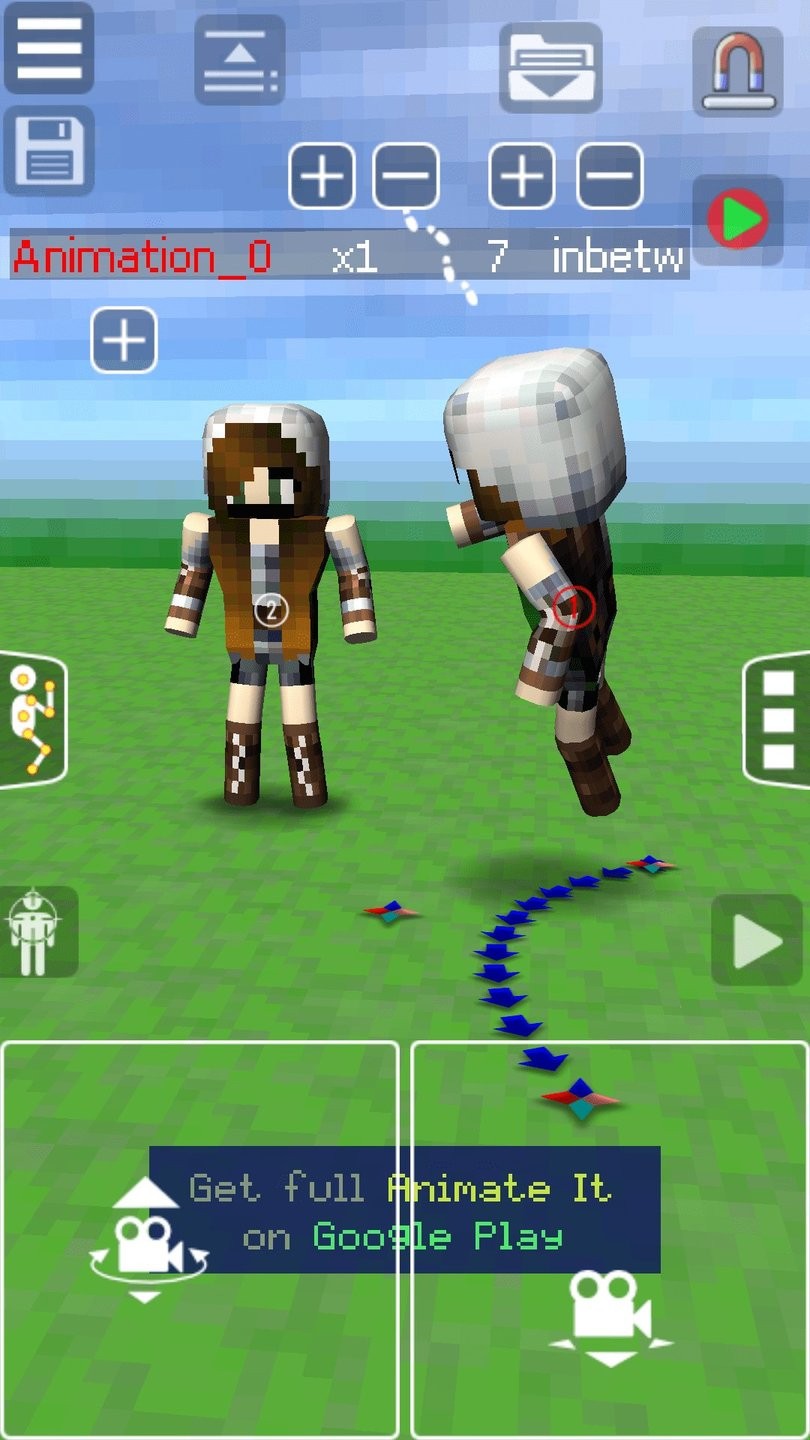810x1440 pixels.
Task: Open Get full Animate It banner
Action: point(404,1210)
